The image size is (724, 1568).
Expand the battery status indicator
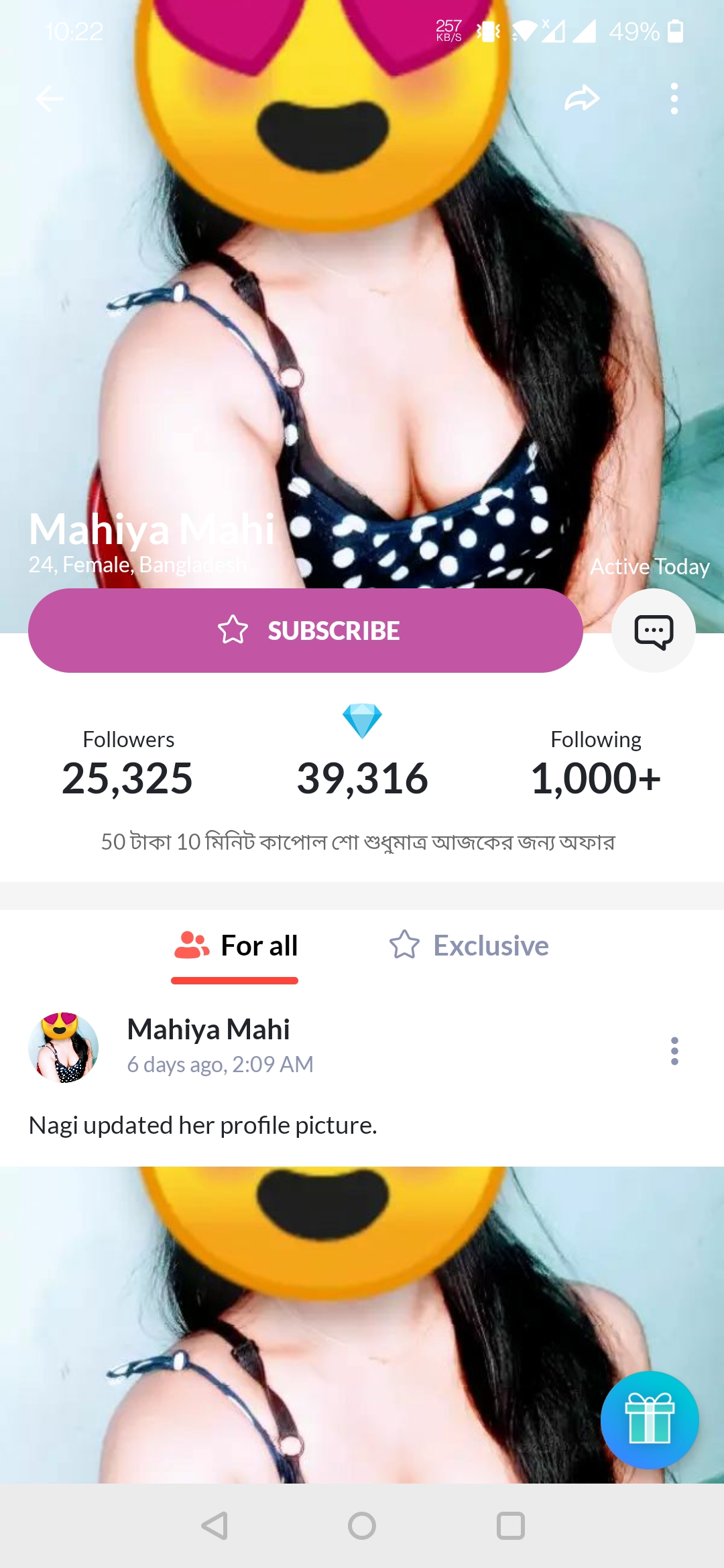click(x=674, y=31)
